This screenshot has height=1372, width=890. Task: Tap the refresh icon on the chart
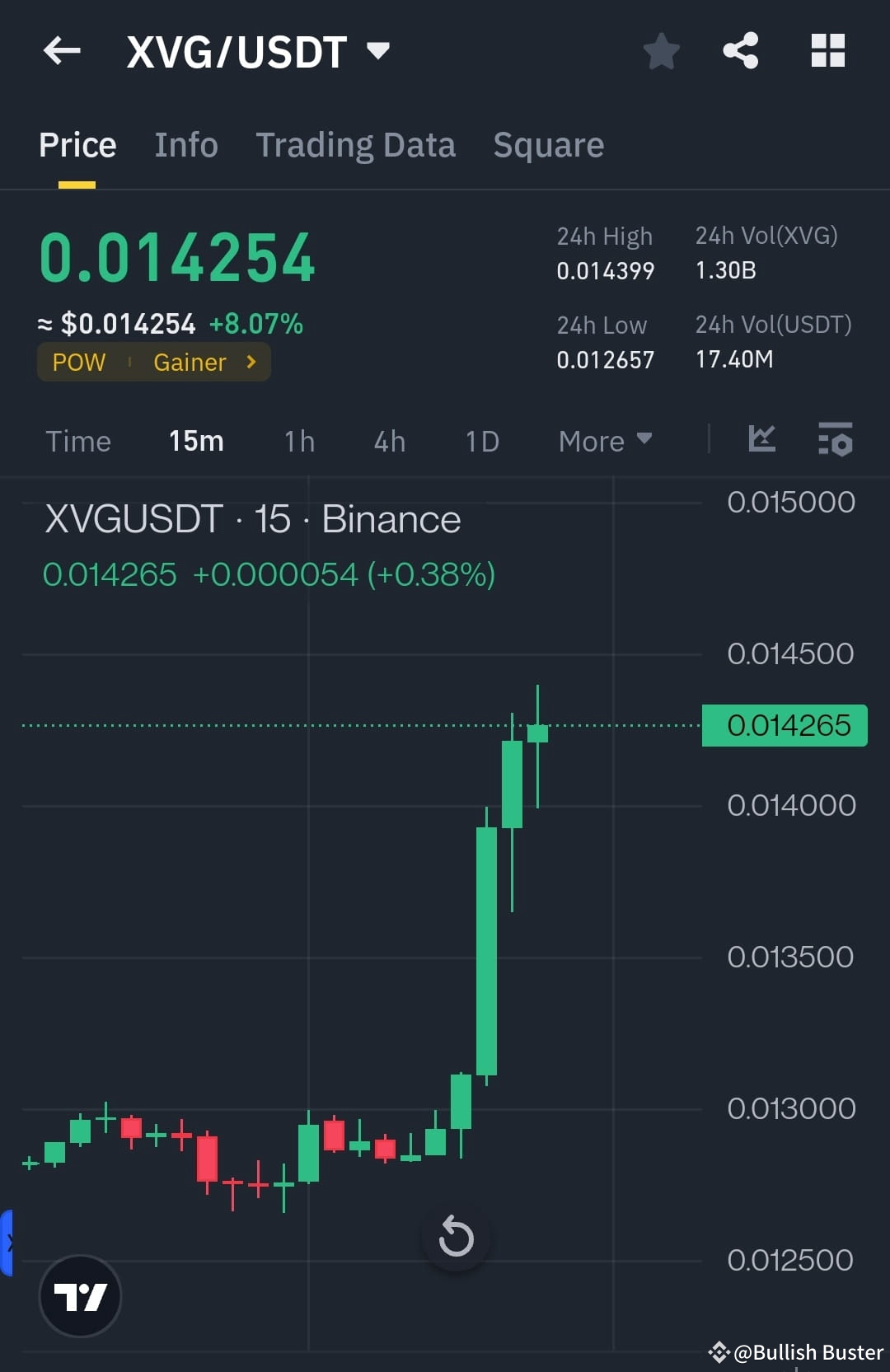click(x=457, y=1236)
